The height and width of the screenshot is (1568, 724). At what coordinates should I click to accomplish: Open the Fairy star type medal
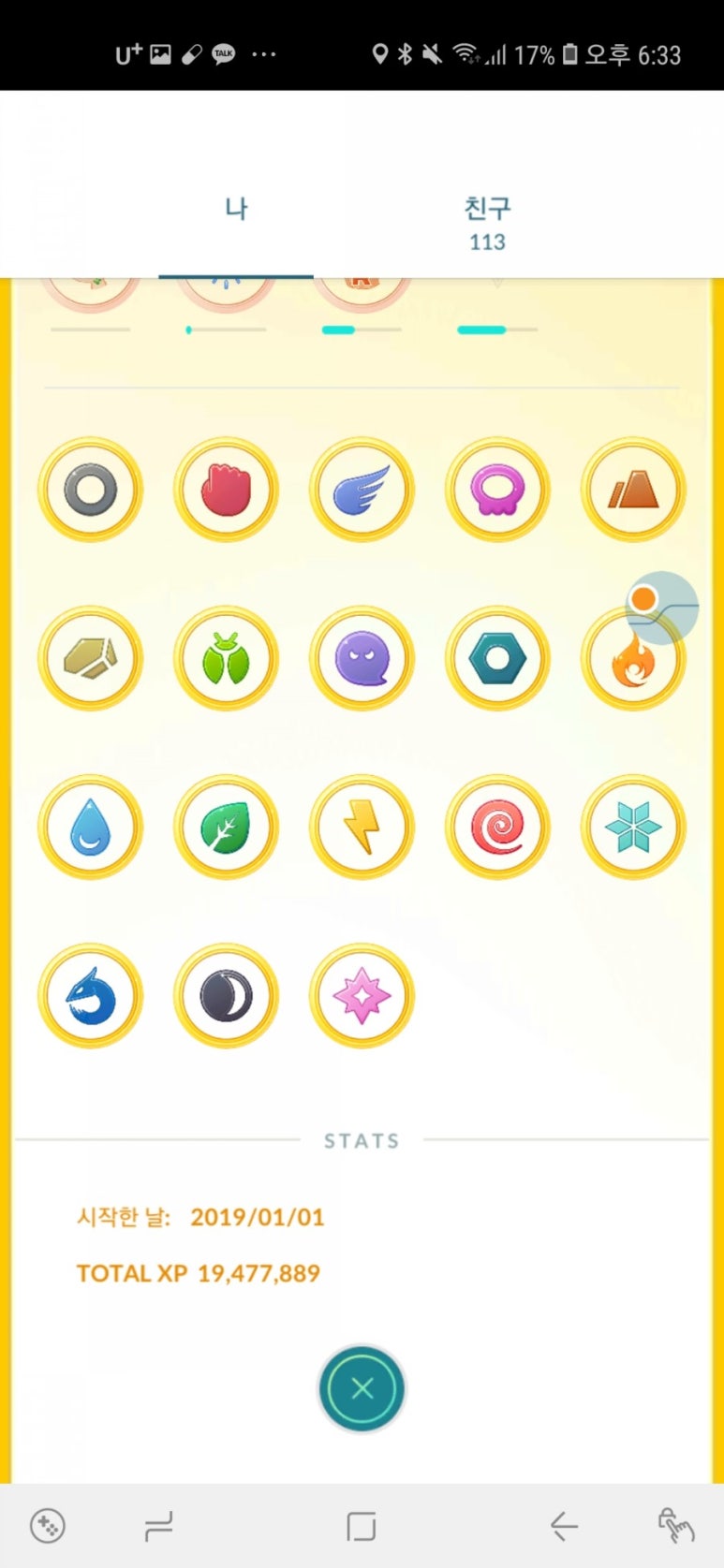coord(362,996)
